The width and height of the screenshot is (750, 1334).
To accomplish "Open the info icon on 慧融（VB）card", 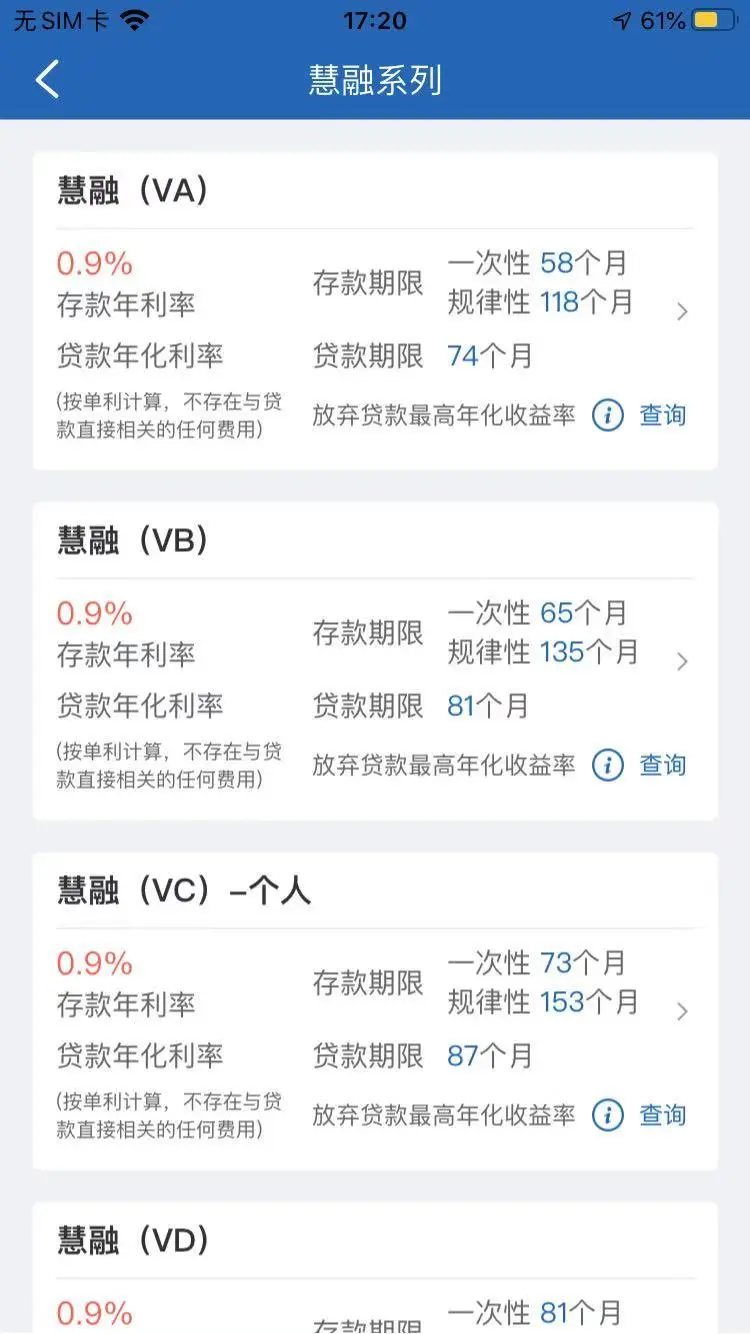I will coord(606,765).
